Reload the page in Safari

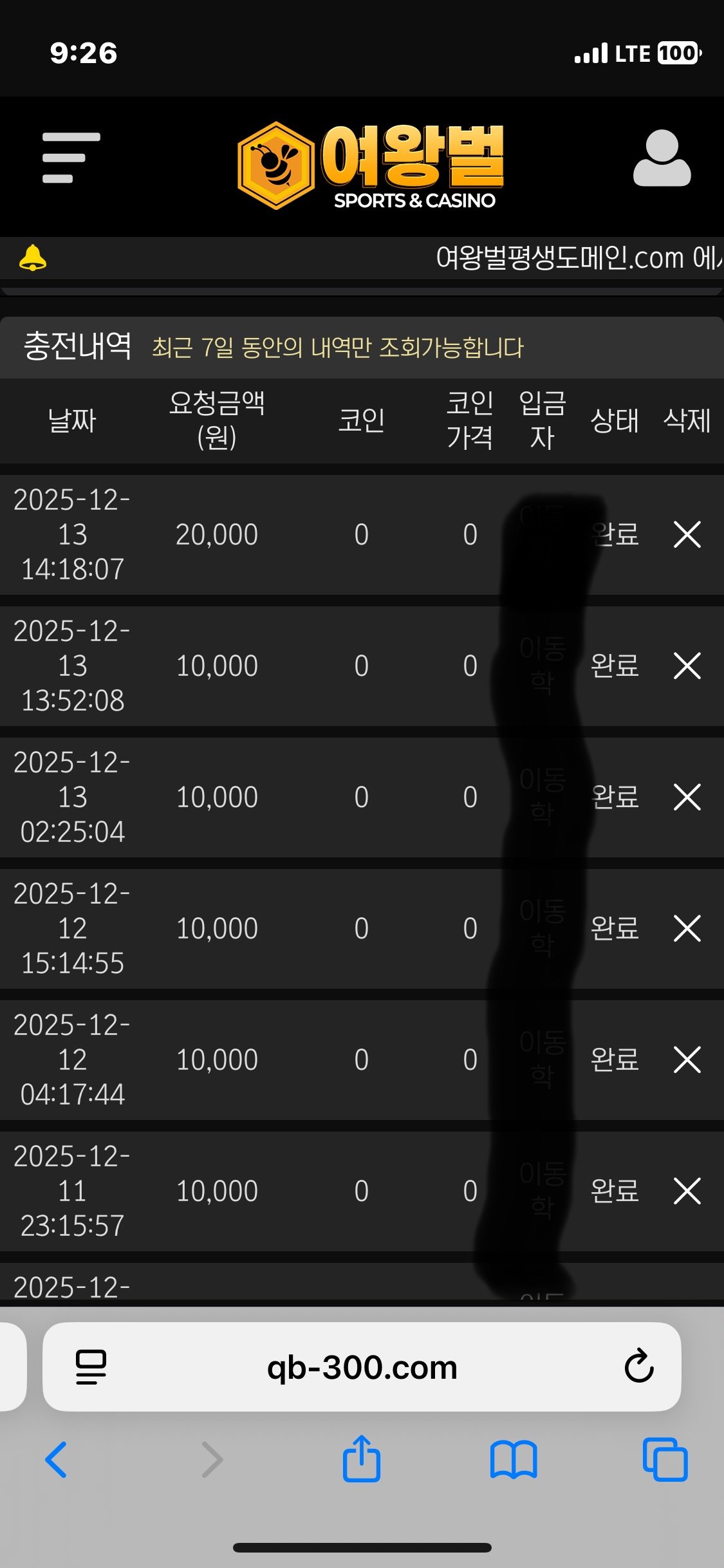(638, 1366)
